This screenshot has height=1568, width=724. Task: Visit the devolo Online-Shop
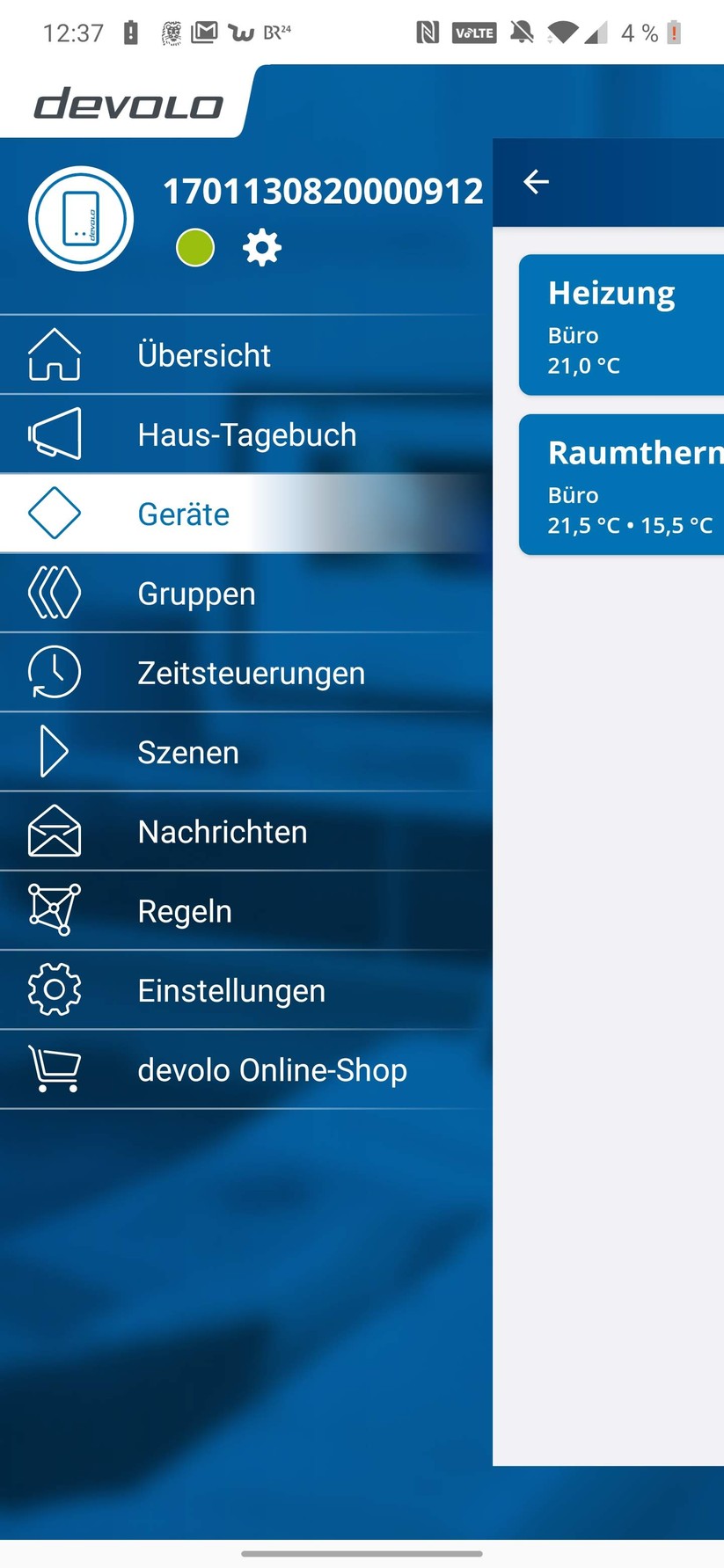272,1070
